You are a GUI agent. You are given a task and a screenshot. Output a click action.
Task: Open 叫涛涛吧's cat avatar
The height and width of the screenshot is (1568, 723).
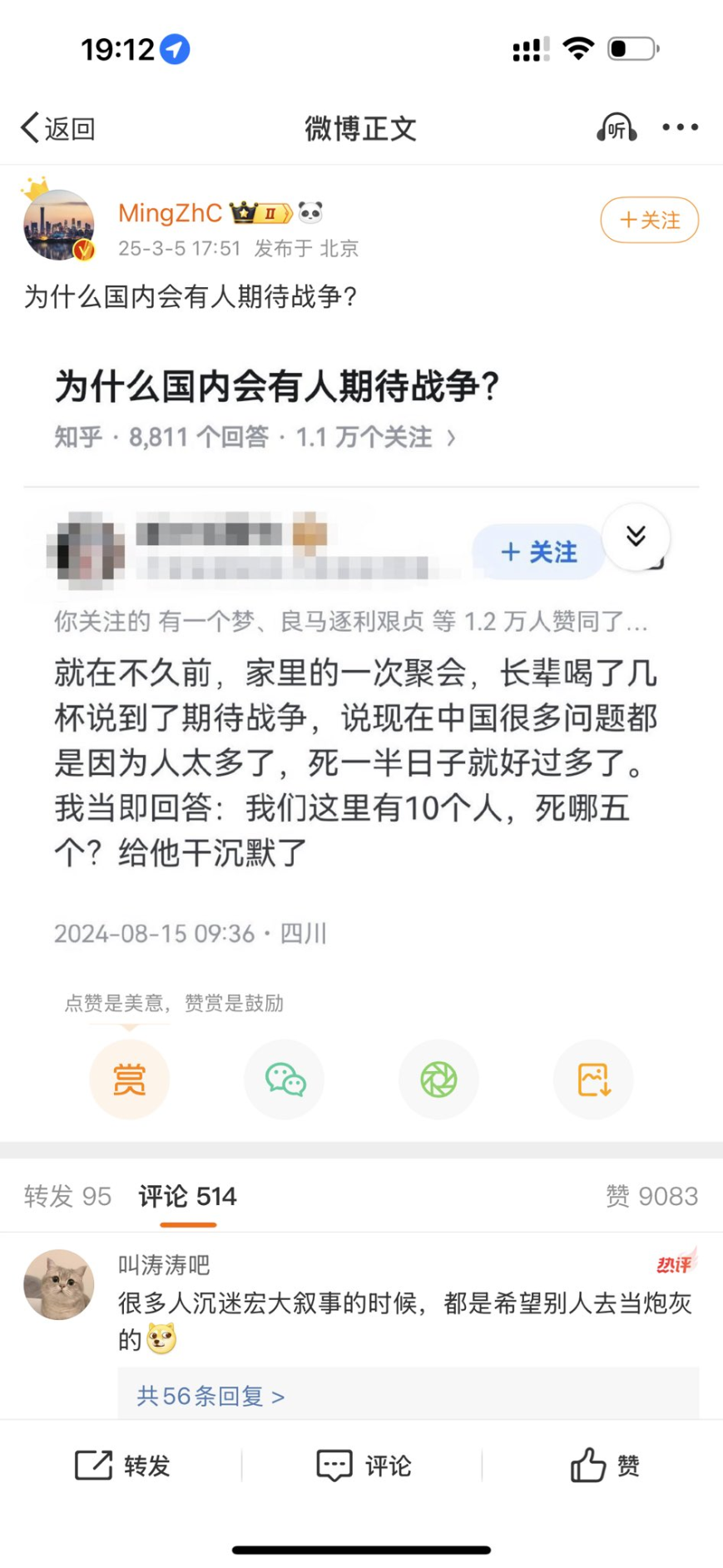58,1284
